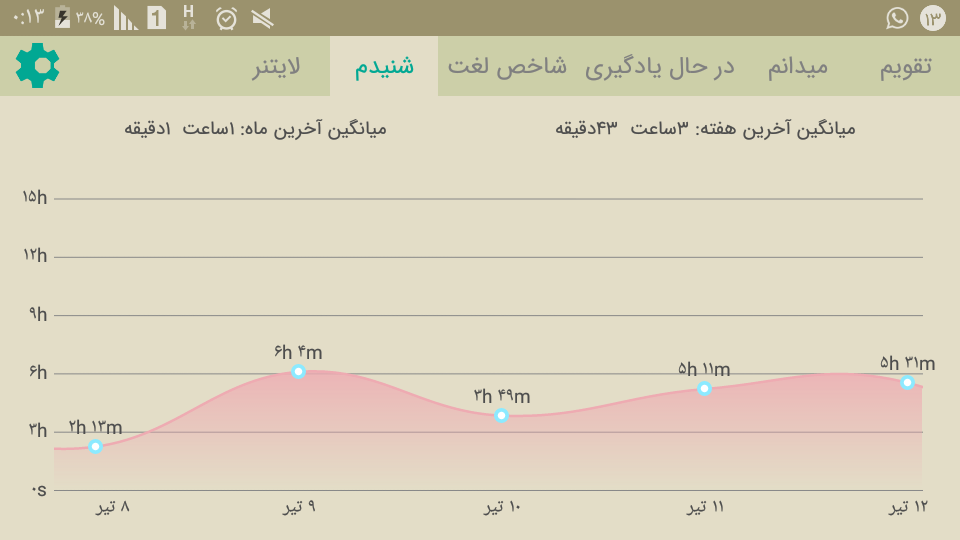This screenshot has height=540, width=960.
Task: Select the 2h 13m chart point
Action: 95,446
